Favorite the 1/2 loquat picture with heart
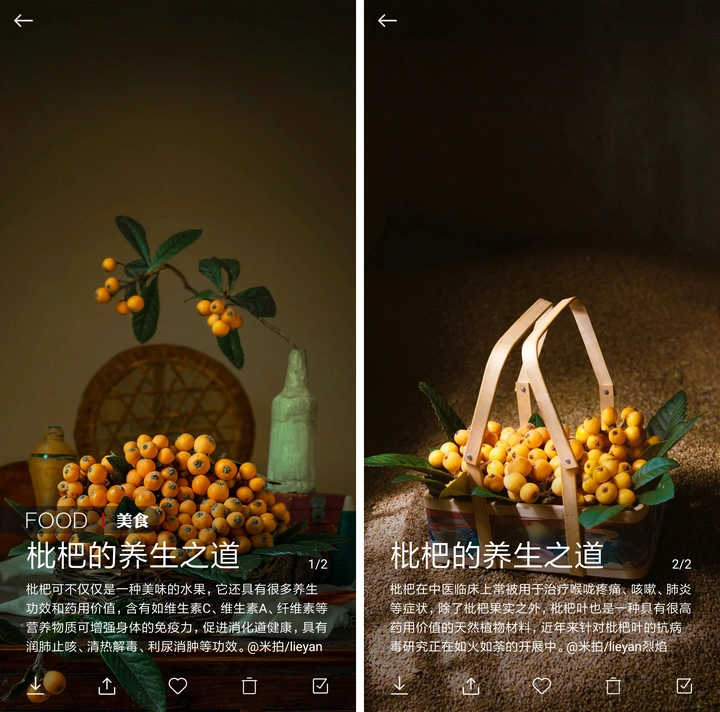 [178, 686]
